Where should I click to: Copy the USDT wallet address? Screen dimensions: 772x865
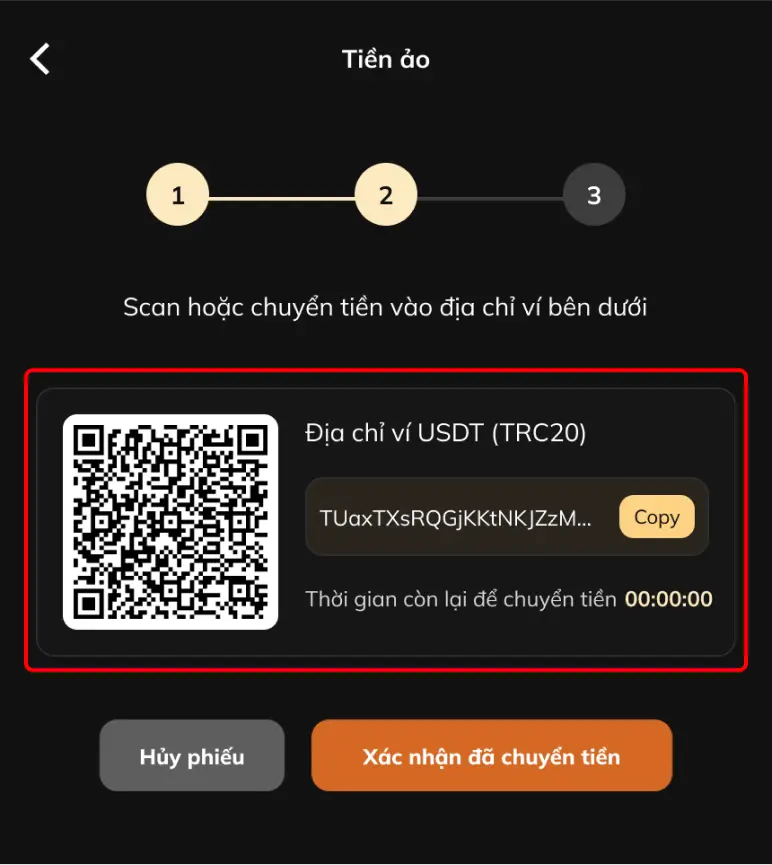click(x=656, y=517)
